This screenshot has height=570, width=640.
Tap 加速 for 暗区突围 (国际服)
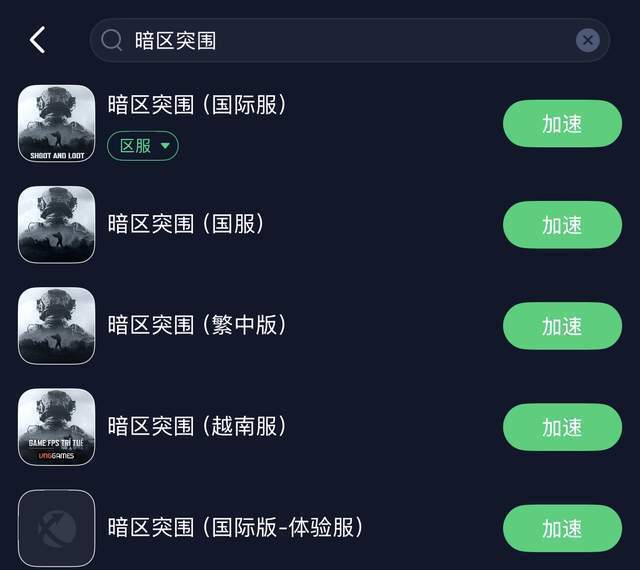(x=561, y=124)
